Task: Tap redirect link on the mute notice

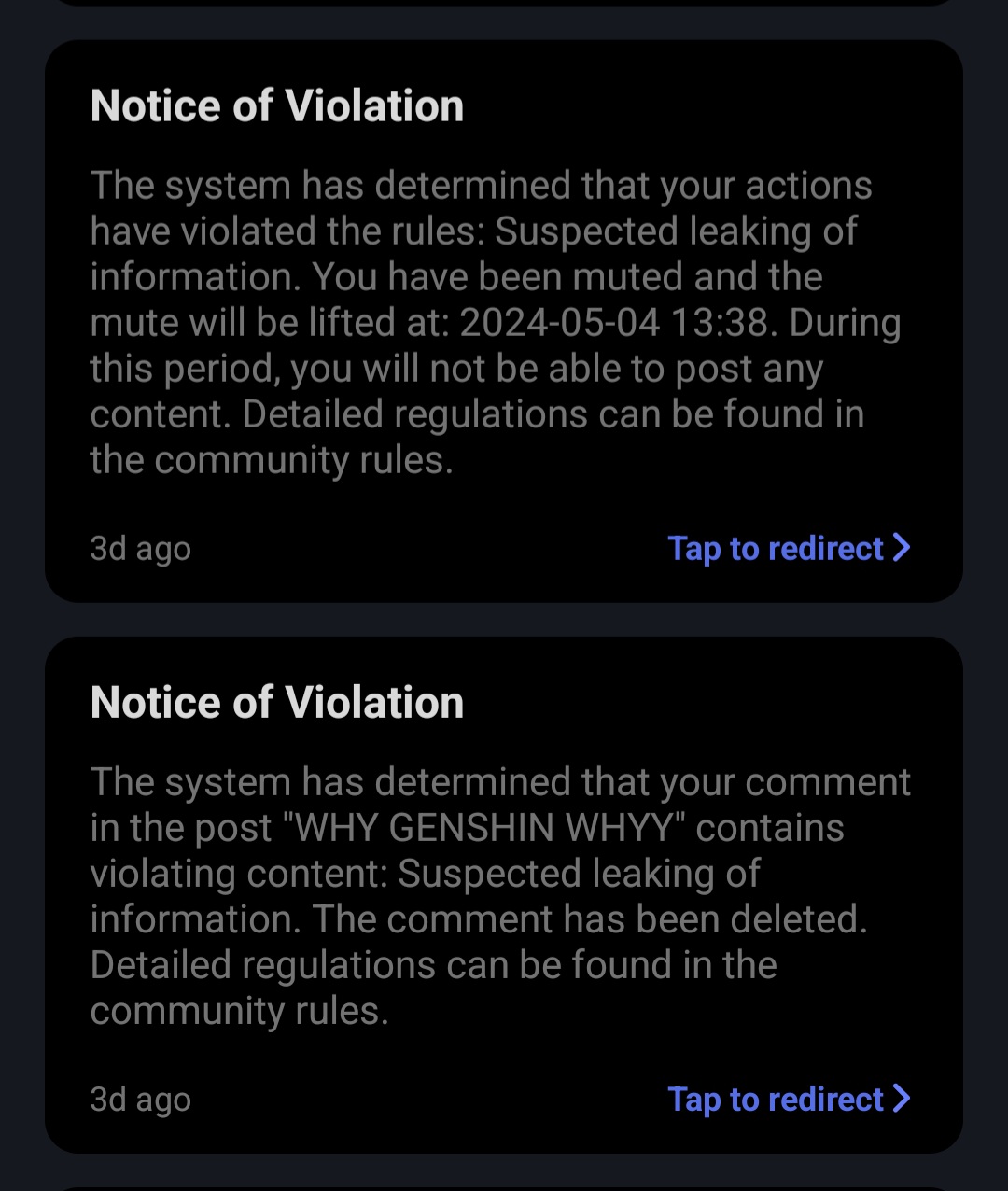Action: (x=789, y=548)
